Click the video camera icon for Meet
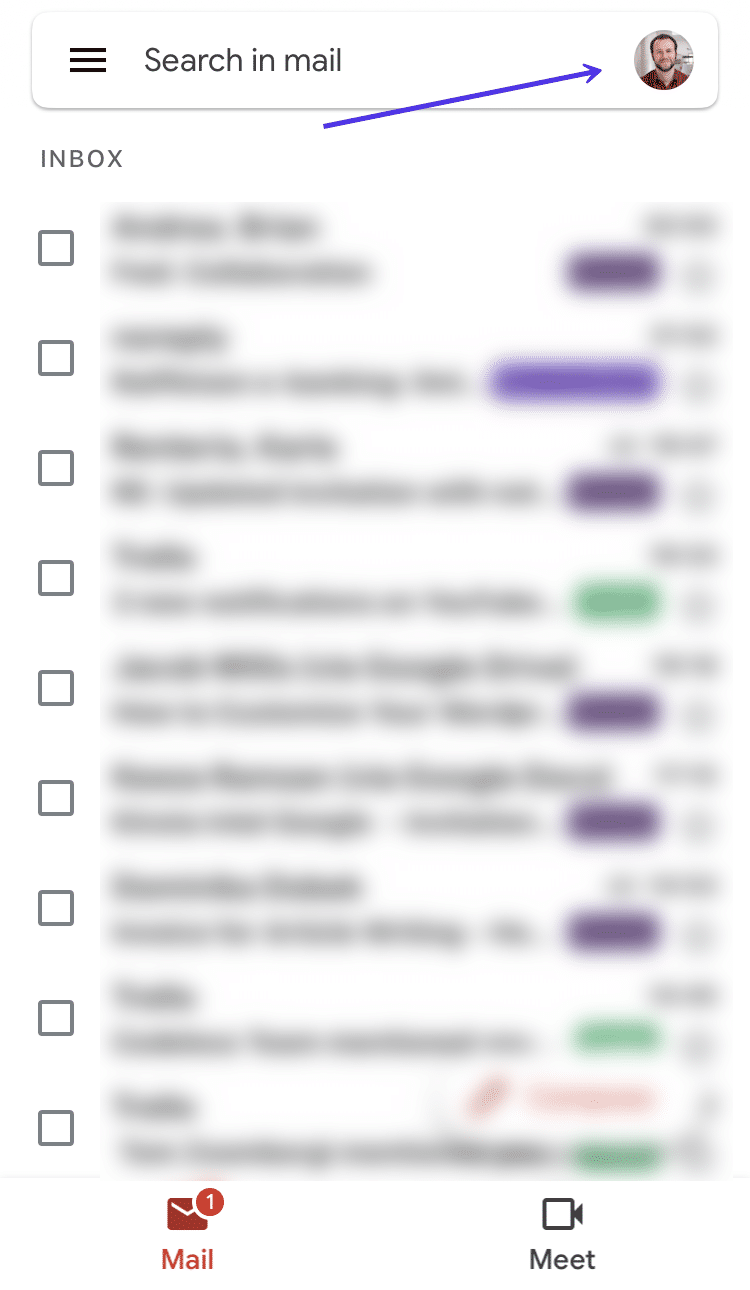 tap(561, 1214)
